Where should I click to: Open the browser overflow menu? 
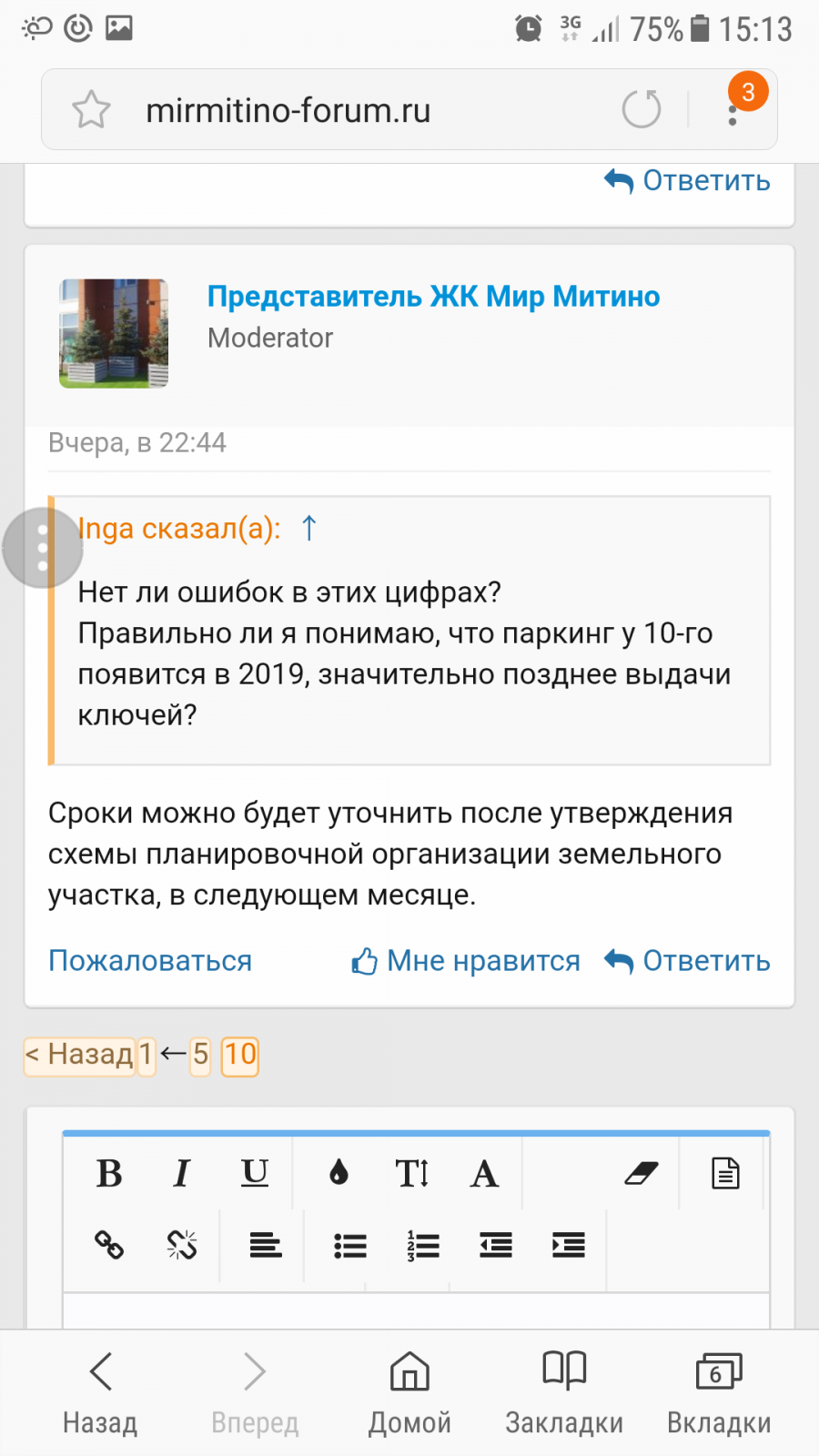(733, 111)
